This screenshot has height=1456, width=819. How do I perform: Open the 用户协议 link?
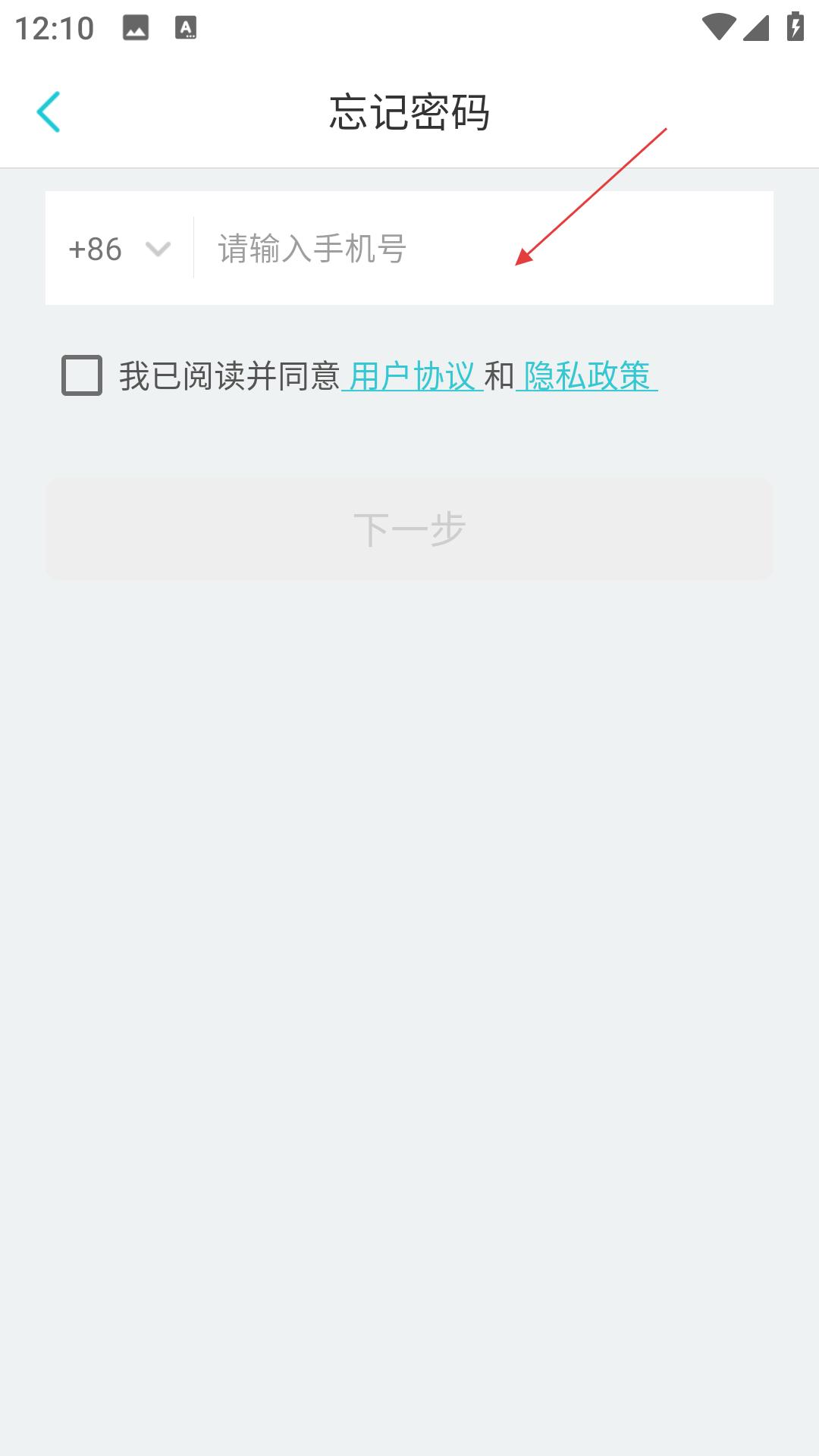point(412,376)
